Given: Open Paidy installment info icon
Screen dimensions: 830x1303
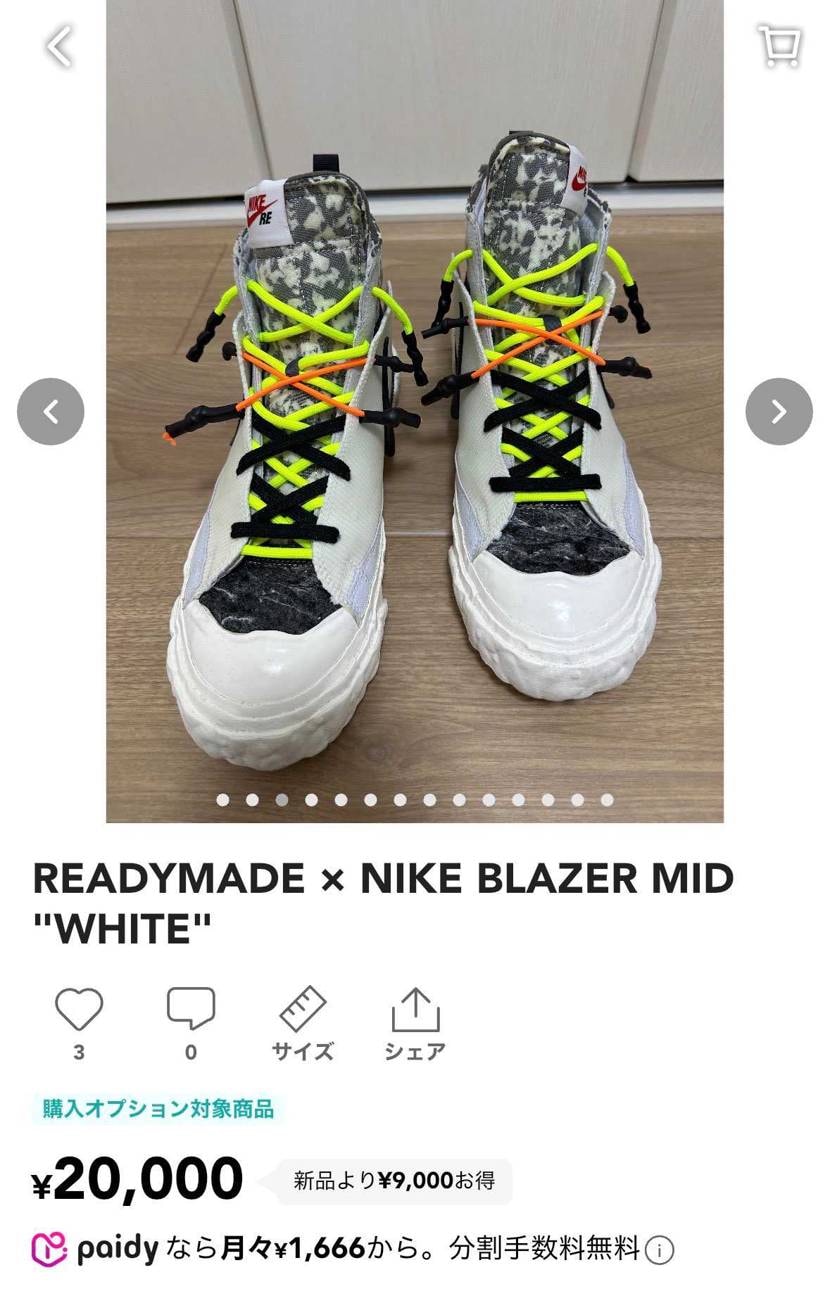Looking at the screenshot, I should [x=659, y=1250].
